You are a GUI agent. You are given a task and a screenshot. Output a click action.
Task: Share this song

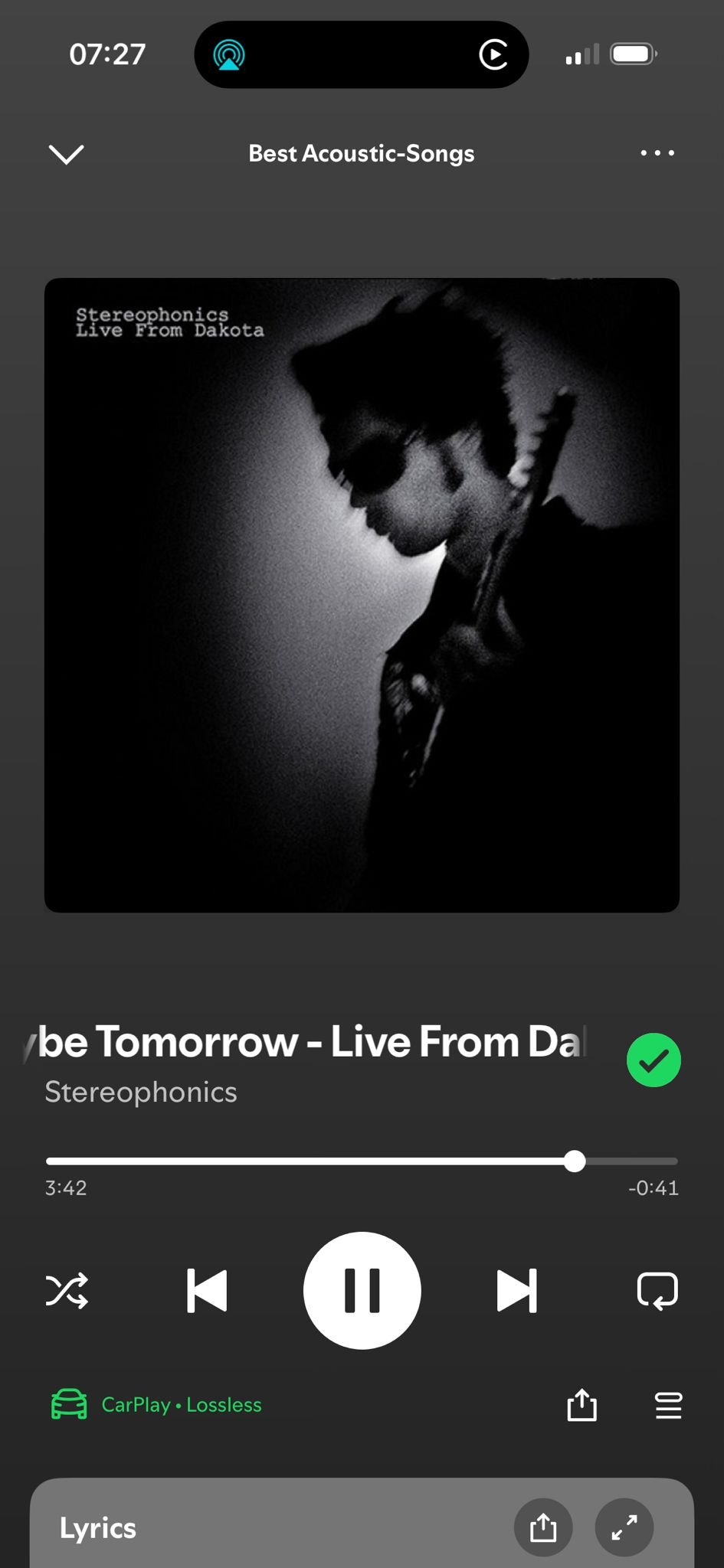pyautogui.click(x=581, y=1405)
